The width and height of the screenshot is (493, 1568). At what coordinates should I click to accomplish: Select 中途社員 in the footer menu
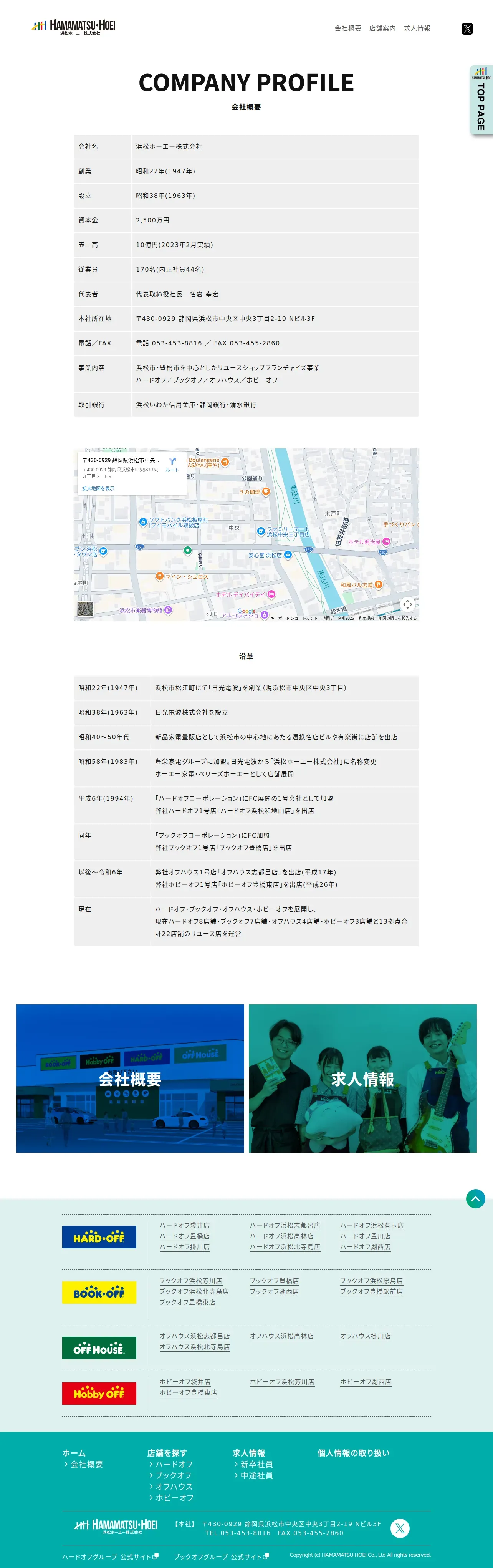point(256,1475)
